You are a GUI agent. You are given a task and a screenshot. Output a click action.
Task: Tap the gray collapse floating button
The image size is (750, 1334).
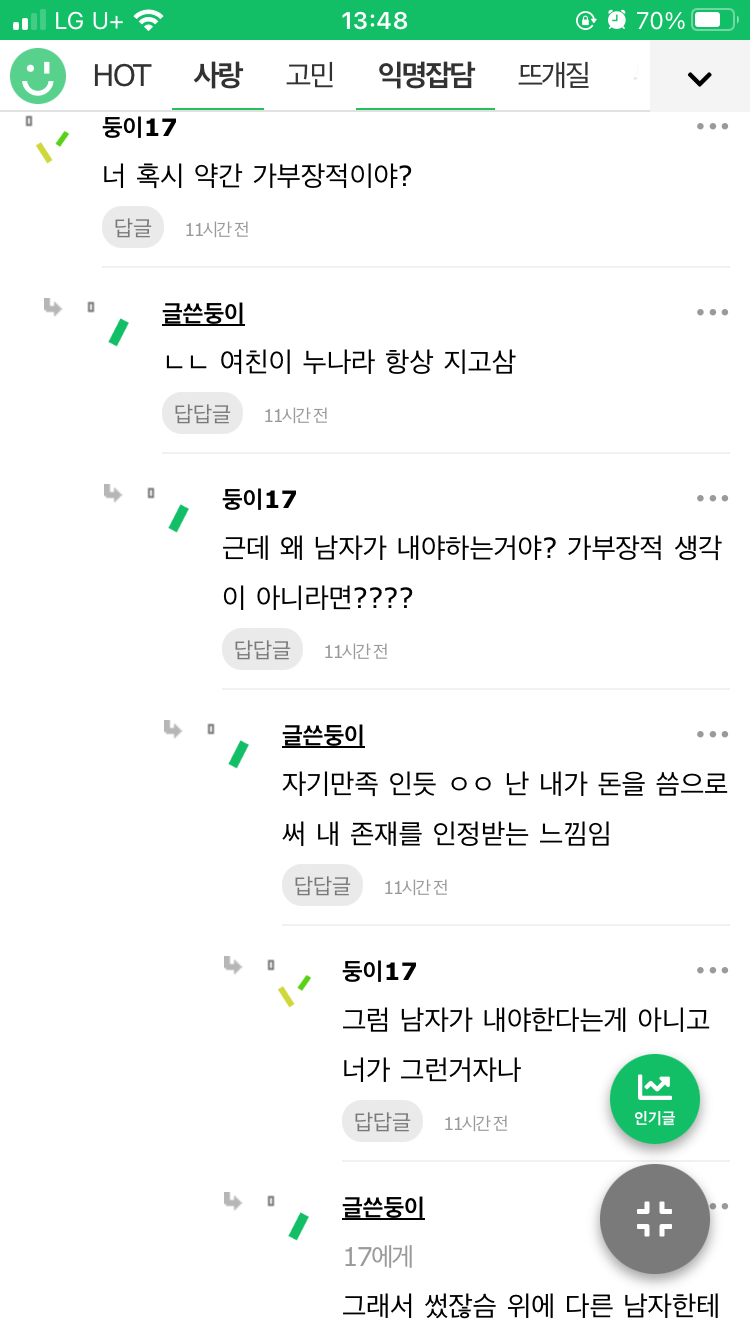click(x=655, y=1219)
